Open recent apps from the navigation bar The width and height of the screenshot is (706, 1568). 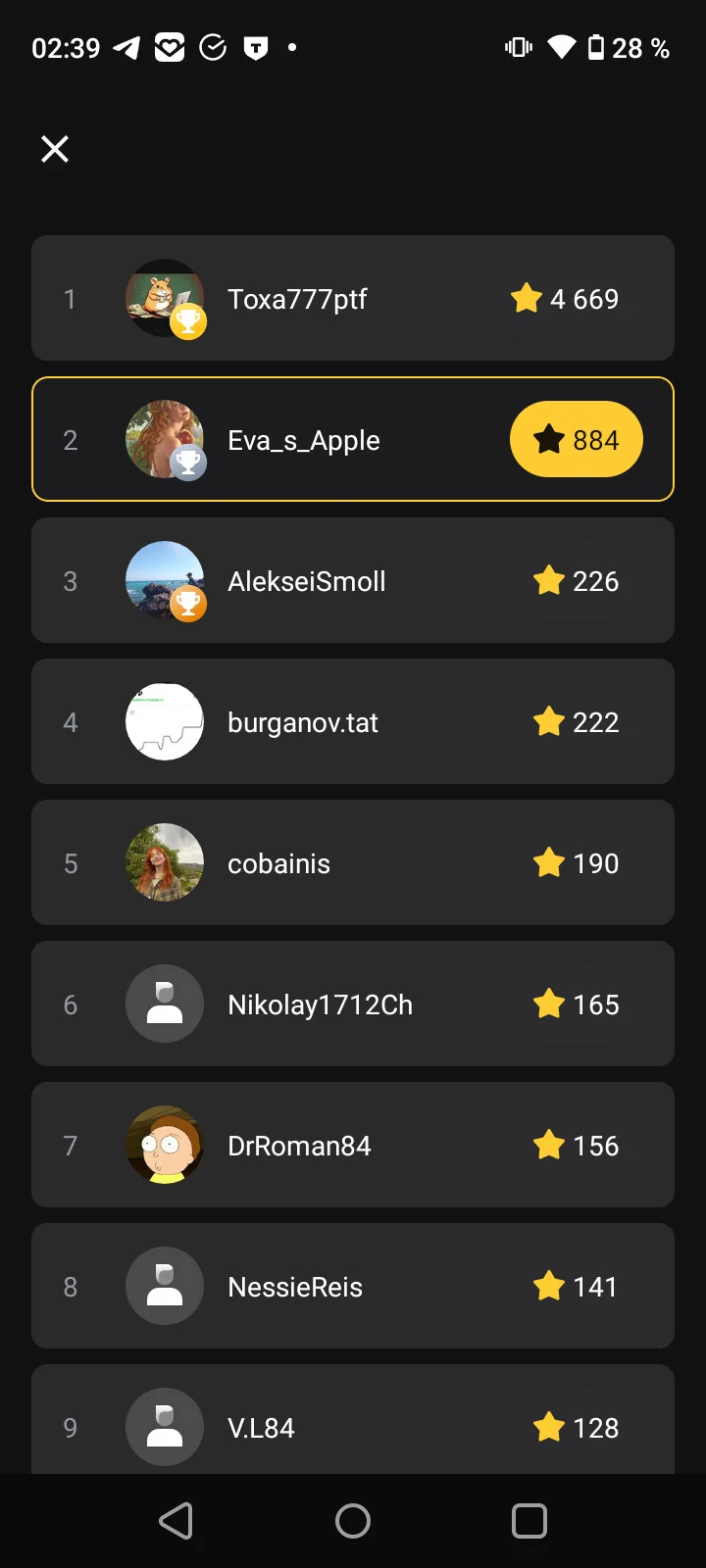(x=529, y=1521)
